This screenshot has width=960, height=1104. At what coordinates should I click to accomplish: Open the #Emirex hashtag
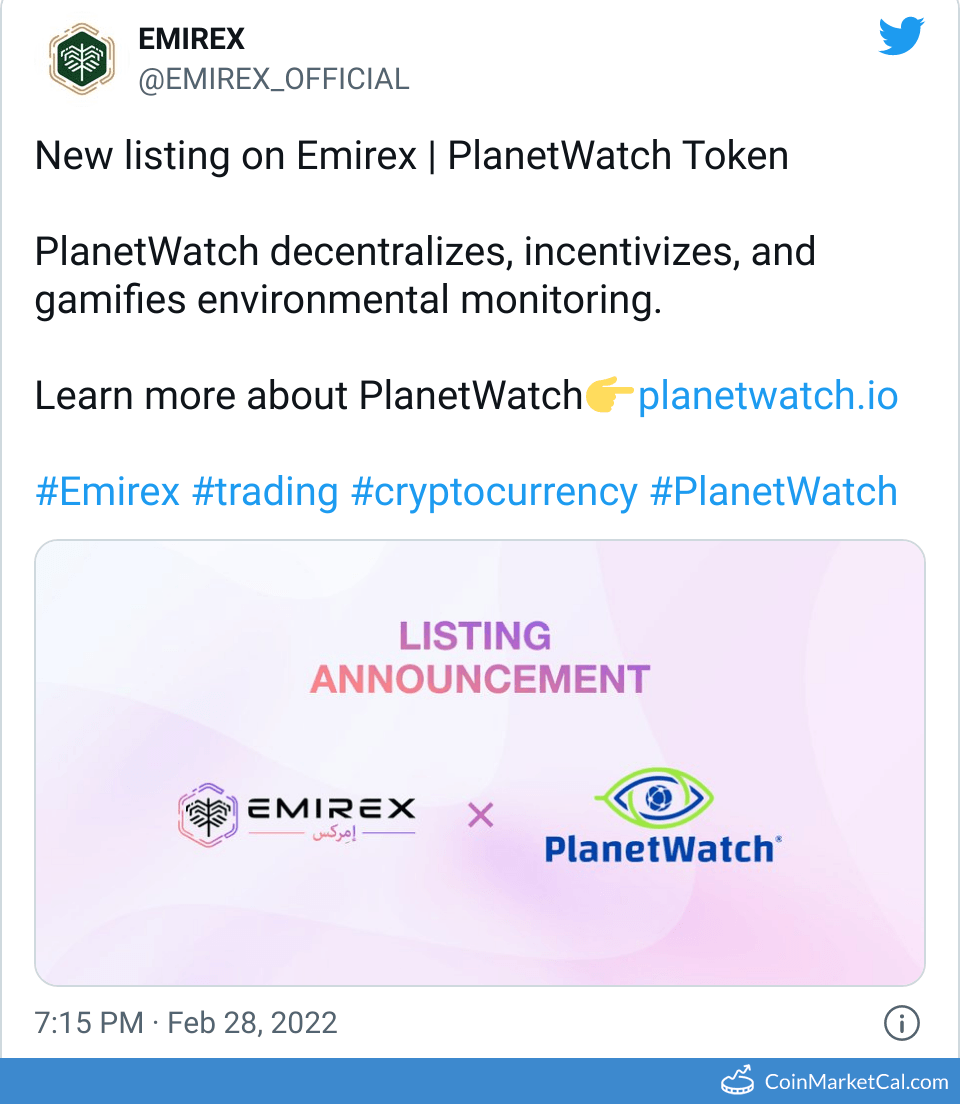tap(107, 492)
